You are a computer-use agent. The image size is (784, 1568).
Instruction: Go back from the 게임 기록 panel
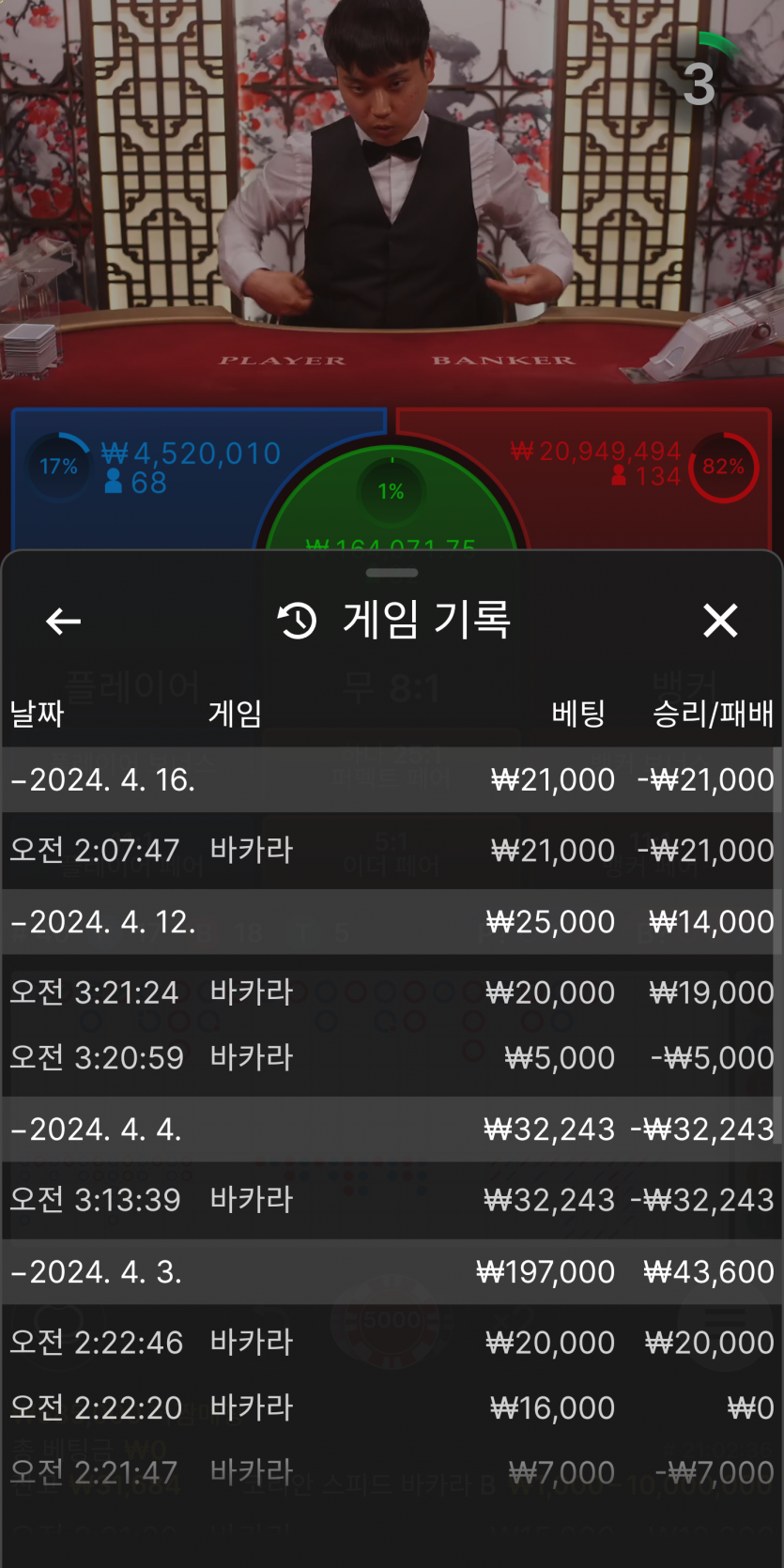[x=63, y=621]
